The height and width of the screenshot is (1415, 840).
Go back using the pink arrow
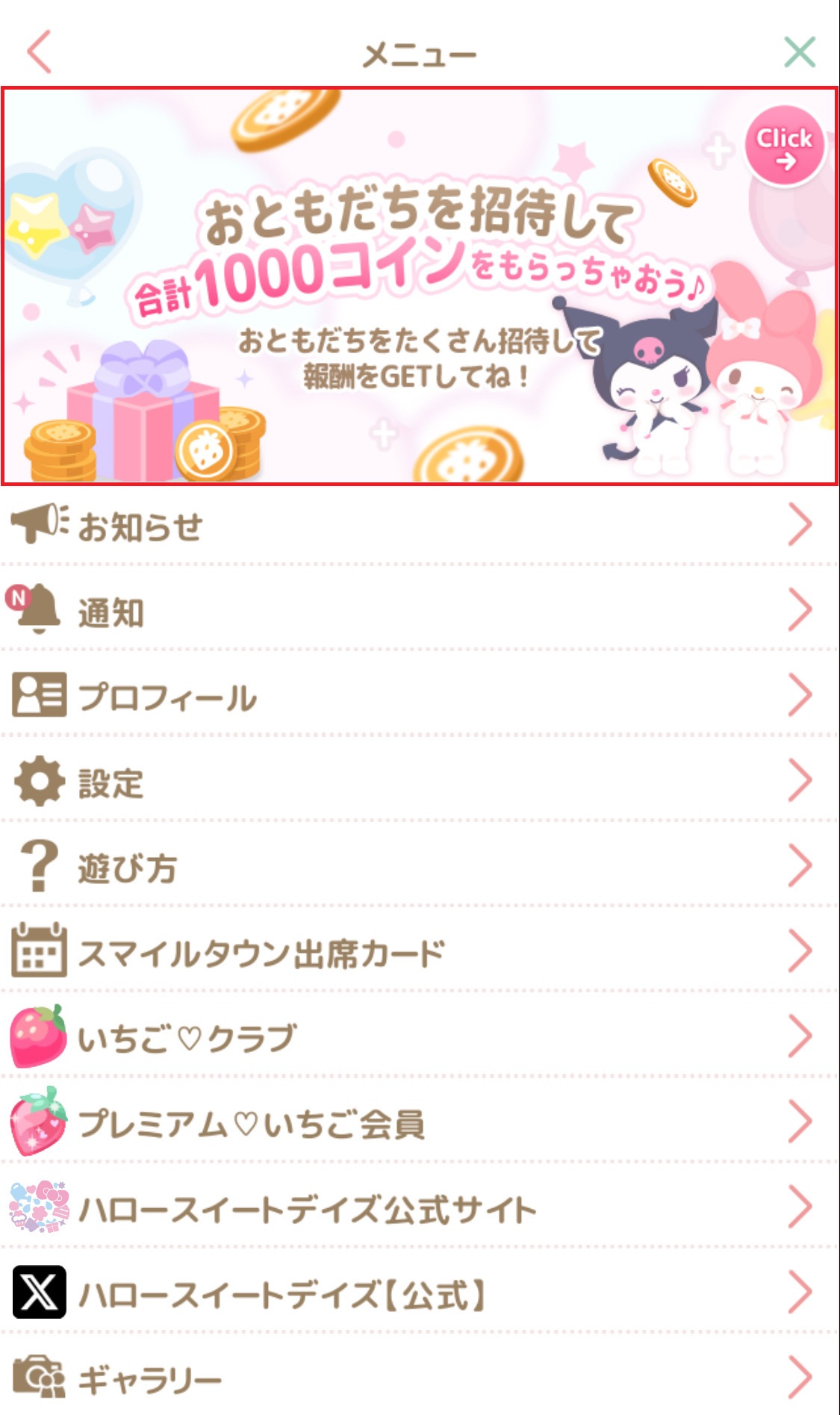click(40, 52)
